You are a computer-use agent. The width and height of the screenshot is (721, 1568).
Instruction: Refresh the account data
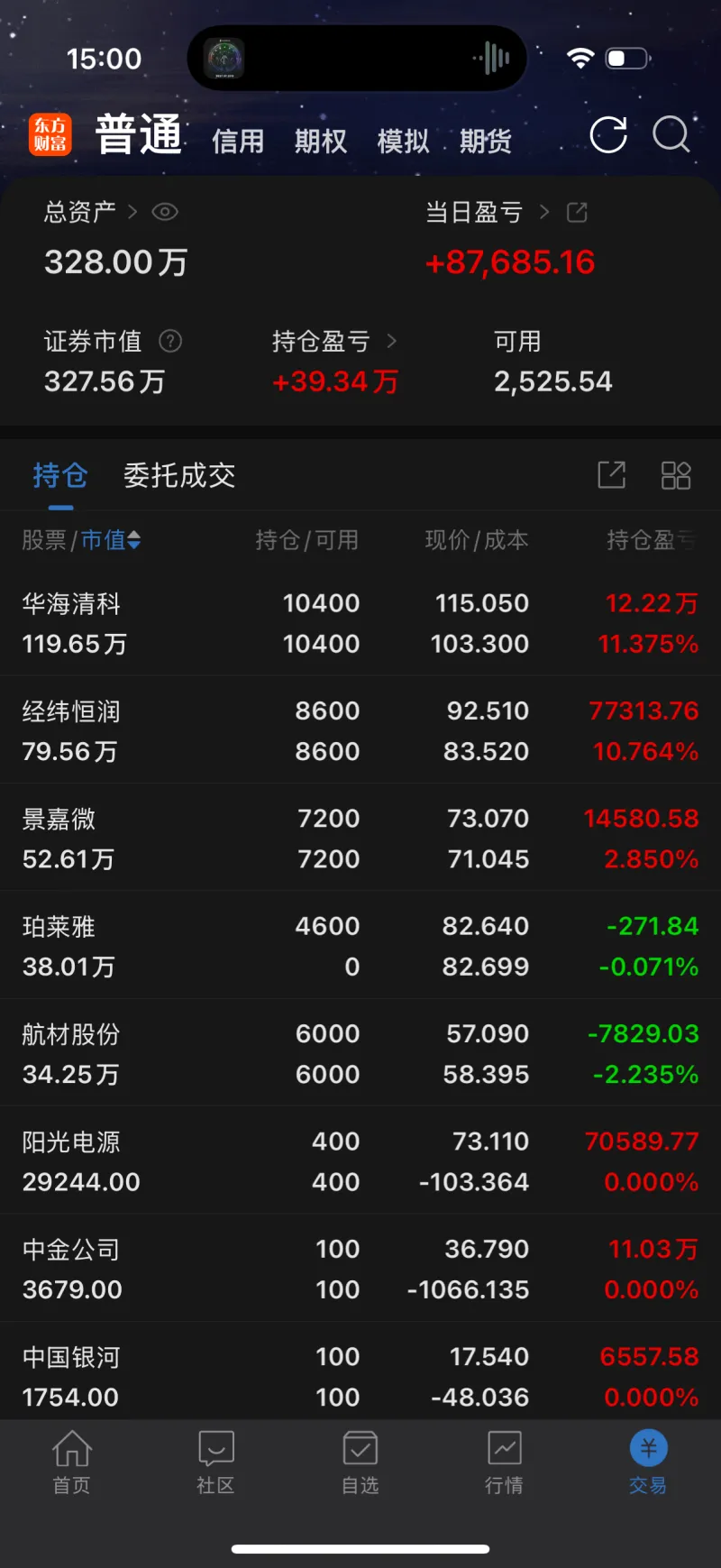pos(608,135)
